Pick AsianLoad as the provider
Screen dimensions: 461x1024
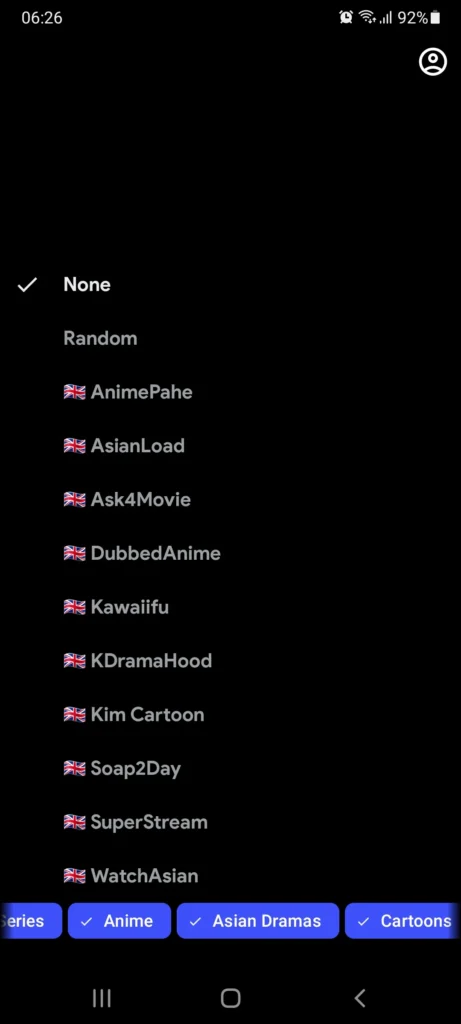click(x=230, y=446)
